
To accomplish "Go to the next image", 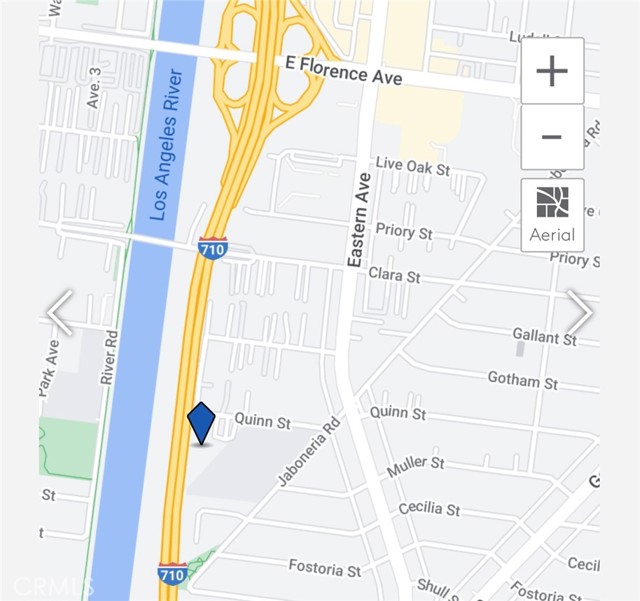I will pyautogui.click(x=580, y=313).
